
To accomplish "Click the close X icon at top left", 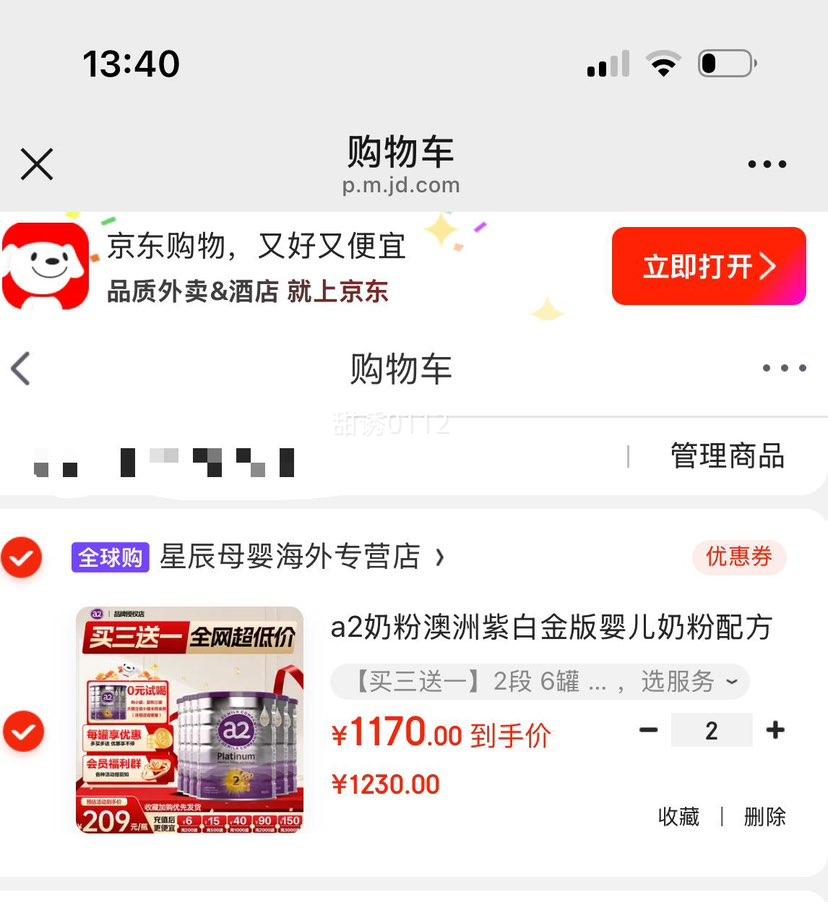I will pyautogui.click(x=36, y=163).
